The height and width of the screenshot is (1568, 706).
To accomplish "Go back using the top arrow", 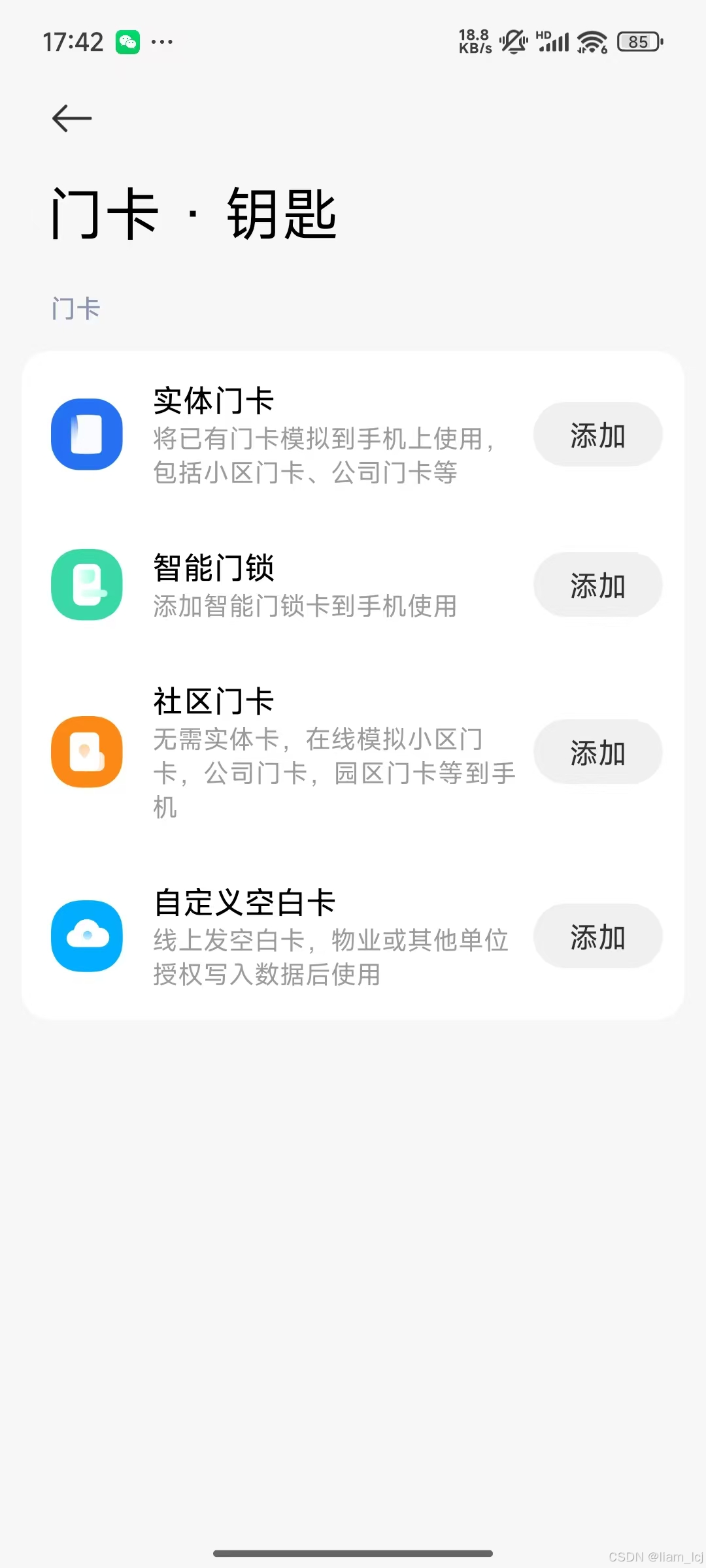I will click(x=72, y=118).
